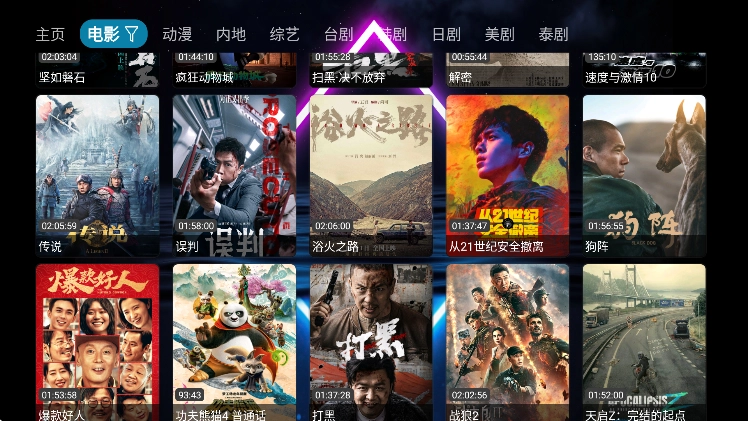This screenshot has height=421, width=748.
Task: Open the 日剧 tab
Action: 446,34
